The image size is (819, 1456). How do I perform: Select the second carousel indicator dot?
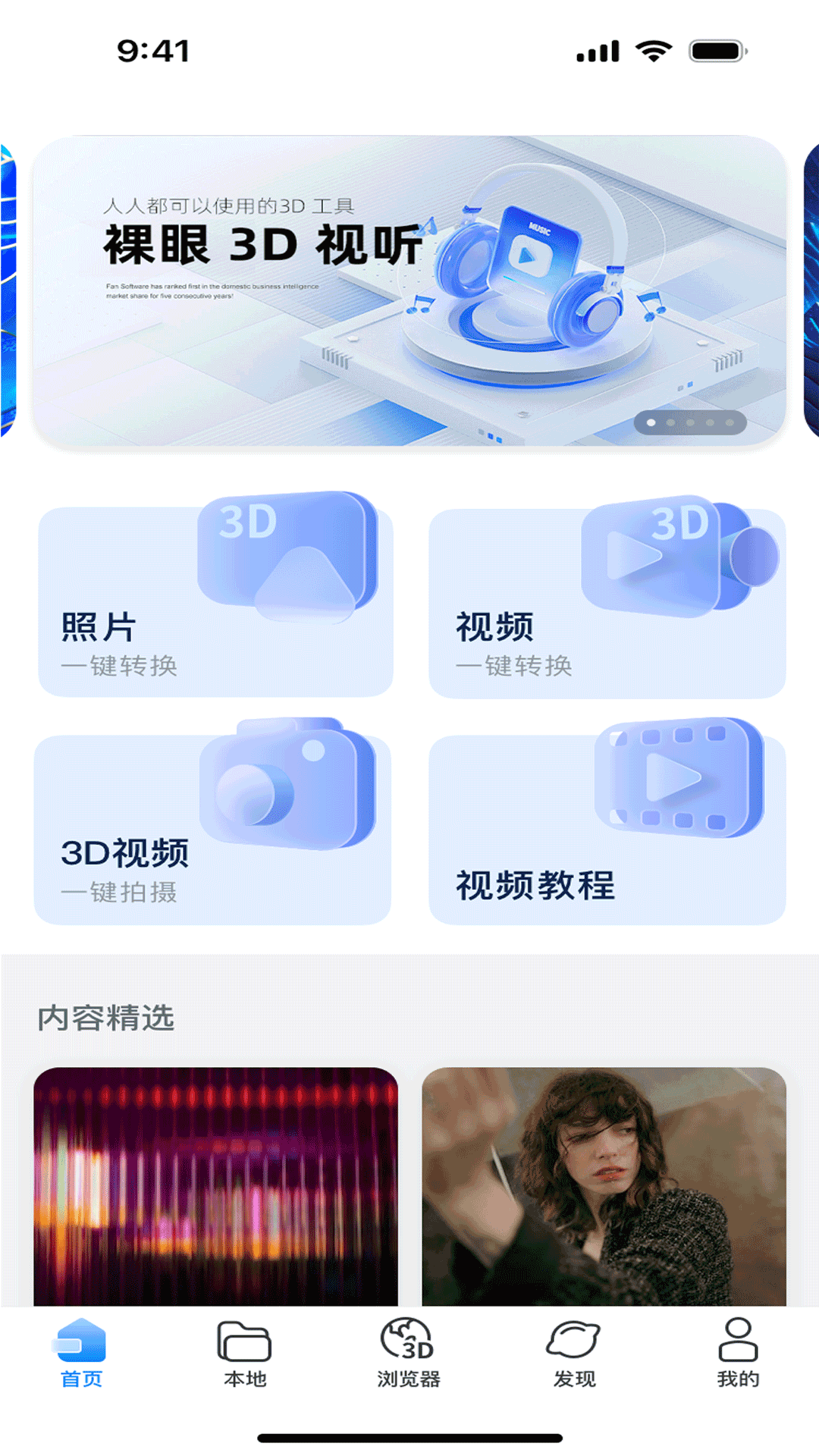pyautogui.click(x=672, y=423)
